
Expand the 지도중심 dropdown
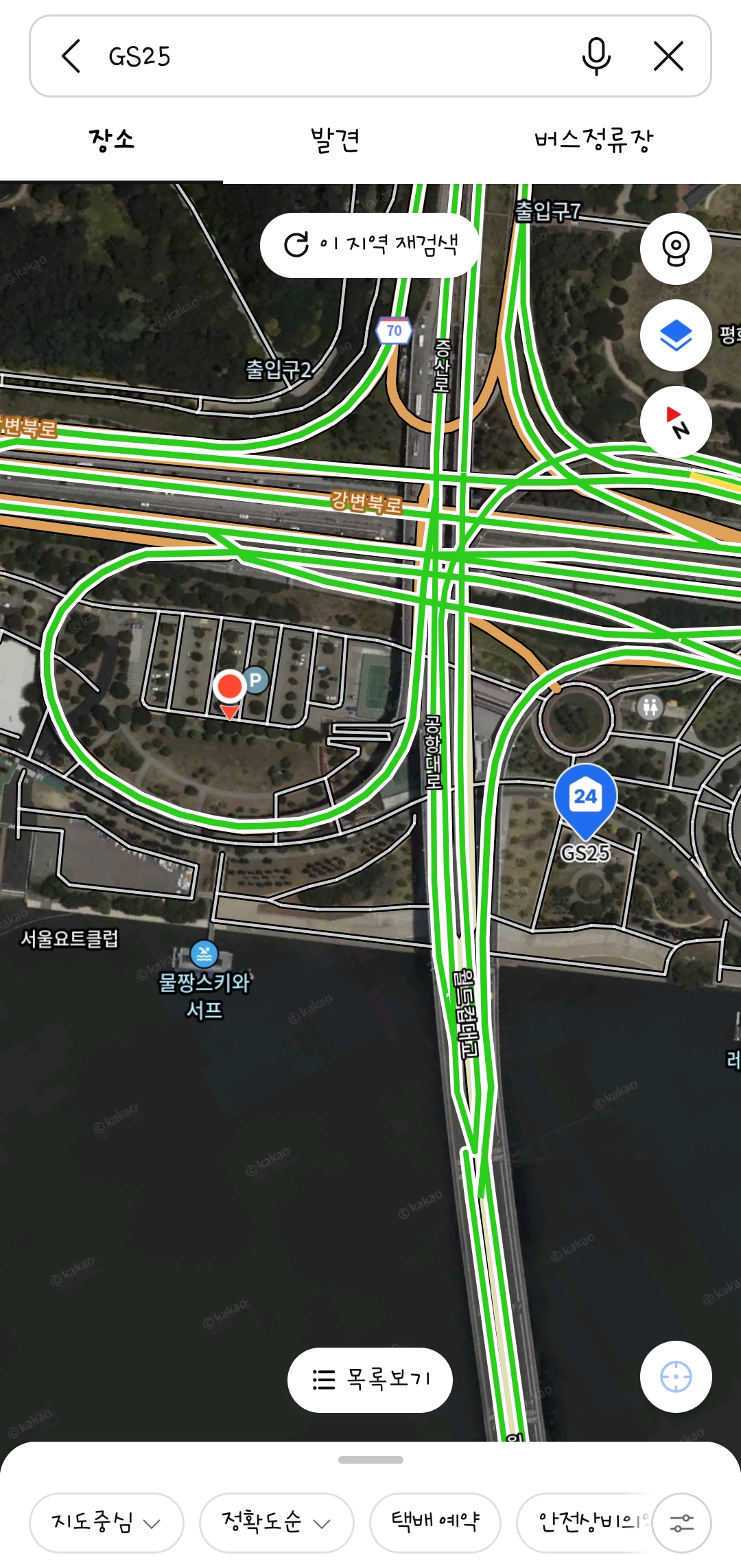point(106,1522)
